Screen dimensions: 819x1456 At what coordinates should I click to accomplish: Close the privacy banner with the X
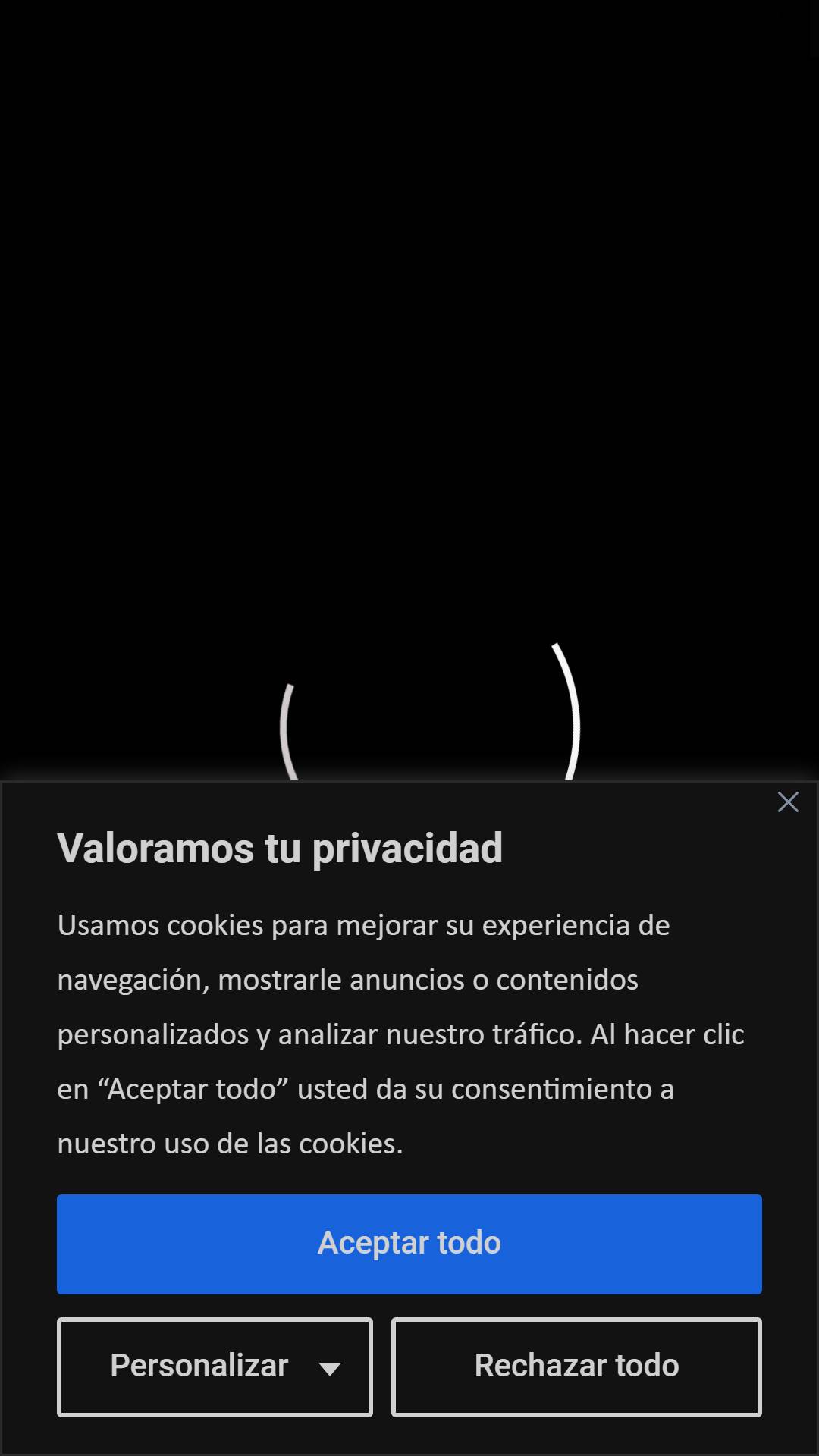pos(788,802)
